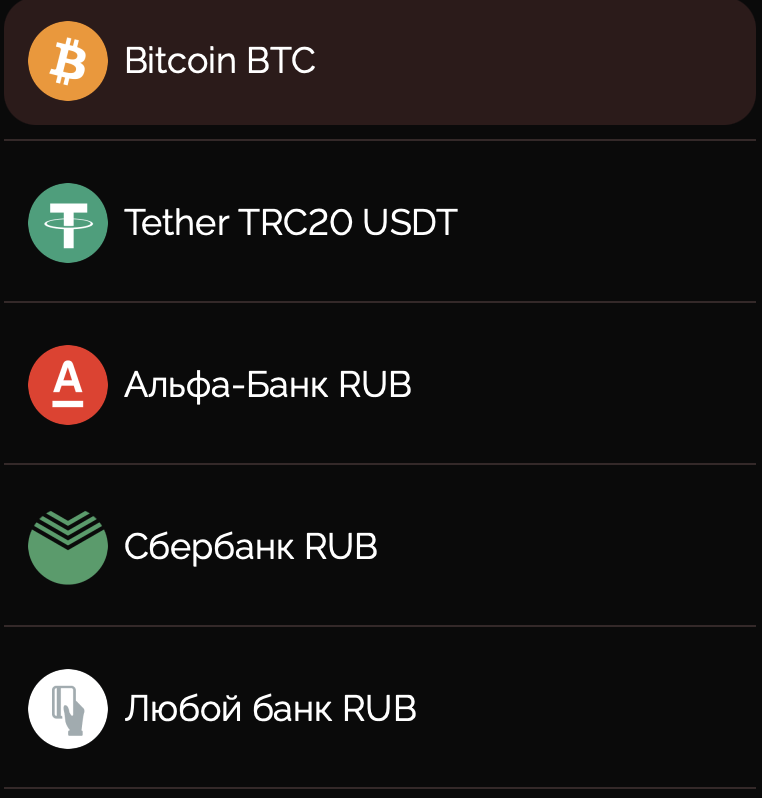
Task: Click the "Любой банк RUB" text
Action: (270, 708)
